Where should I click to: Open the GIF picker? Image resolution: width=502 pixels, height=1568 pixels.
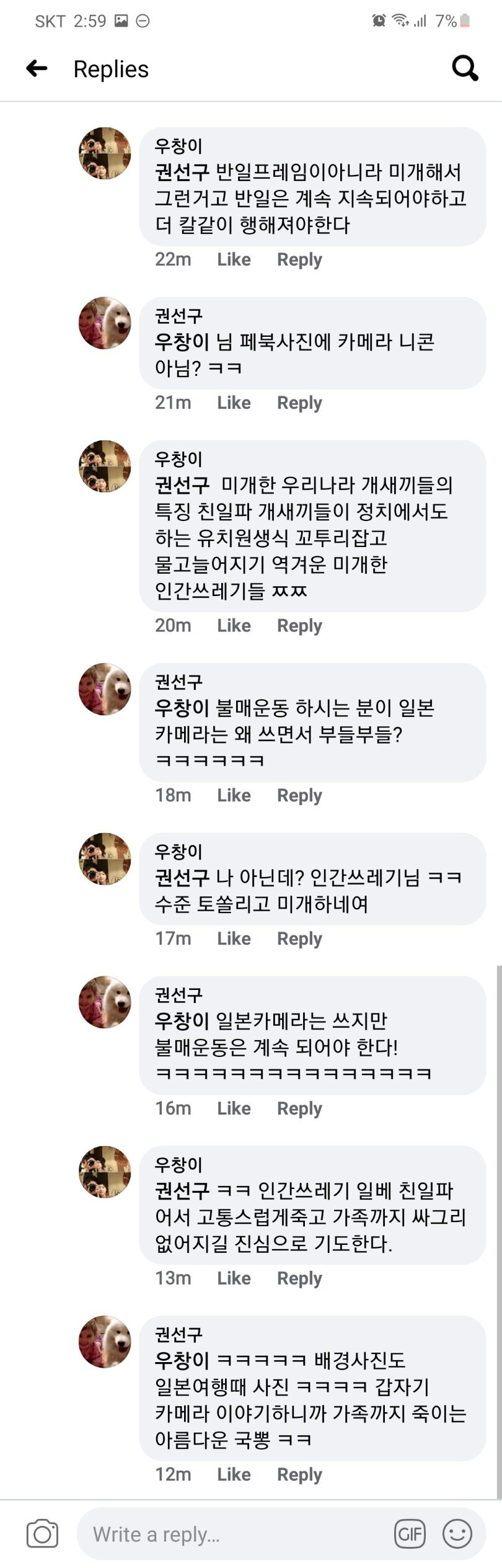pyautogui.click(x=410, y=1535)
